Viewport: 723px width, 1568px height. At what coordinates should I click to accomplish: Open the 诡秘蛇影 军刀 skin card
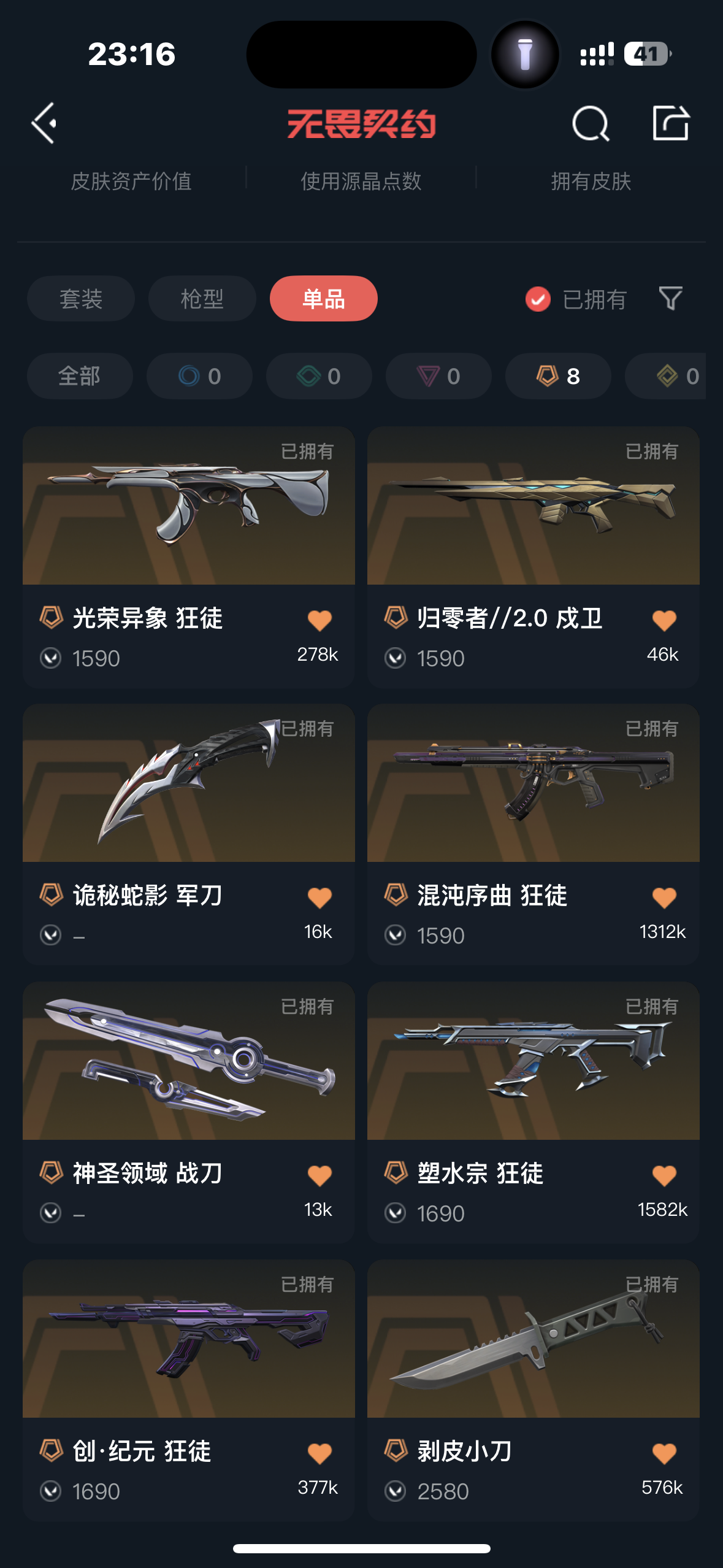pyautogui.click(x=189, y=834)
